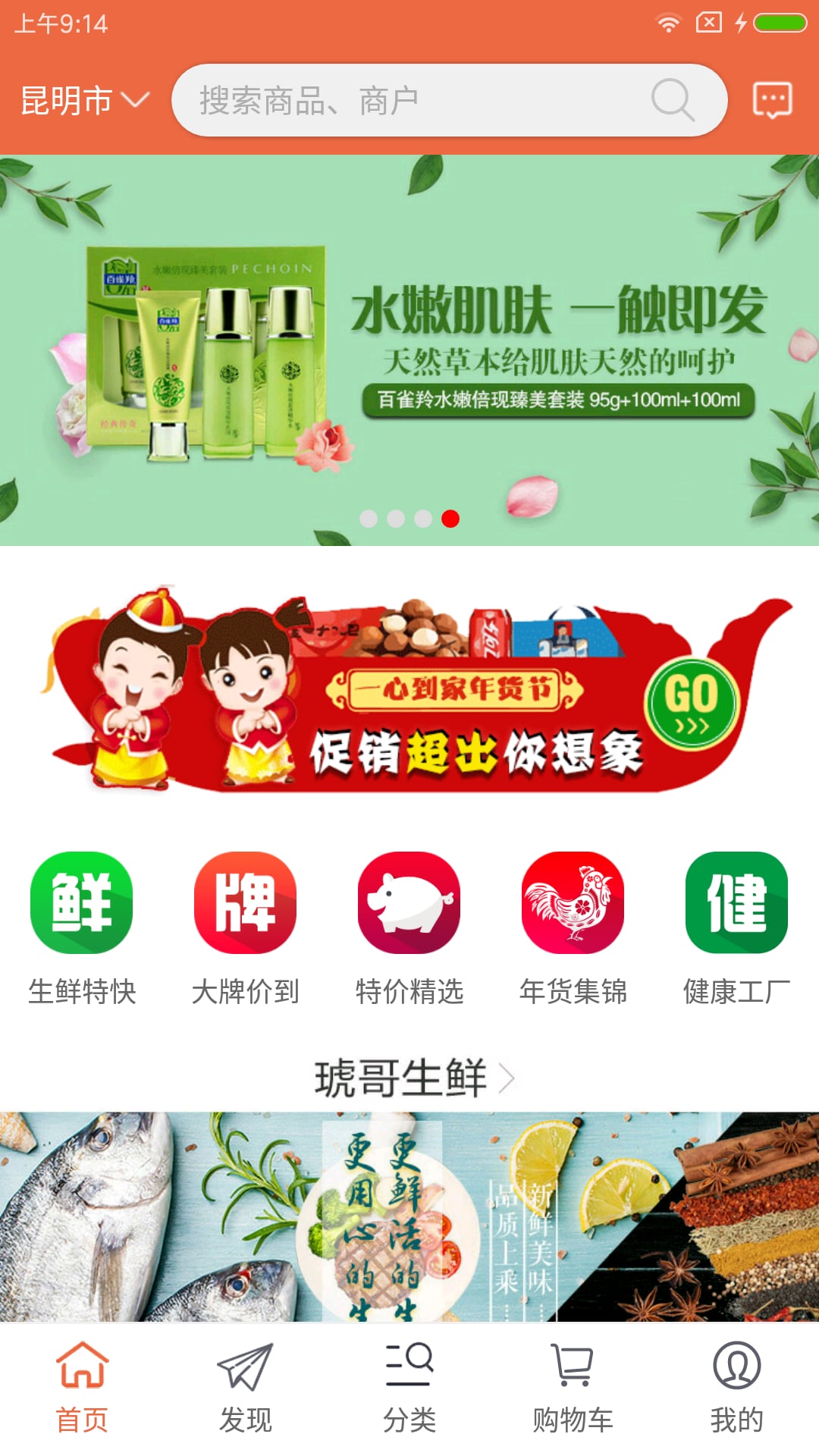
Task: Open the fresh seafood banner under 琥哥生鲜
Action: click(x=409, y=1216)
